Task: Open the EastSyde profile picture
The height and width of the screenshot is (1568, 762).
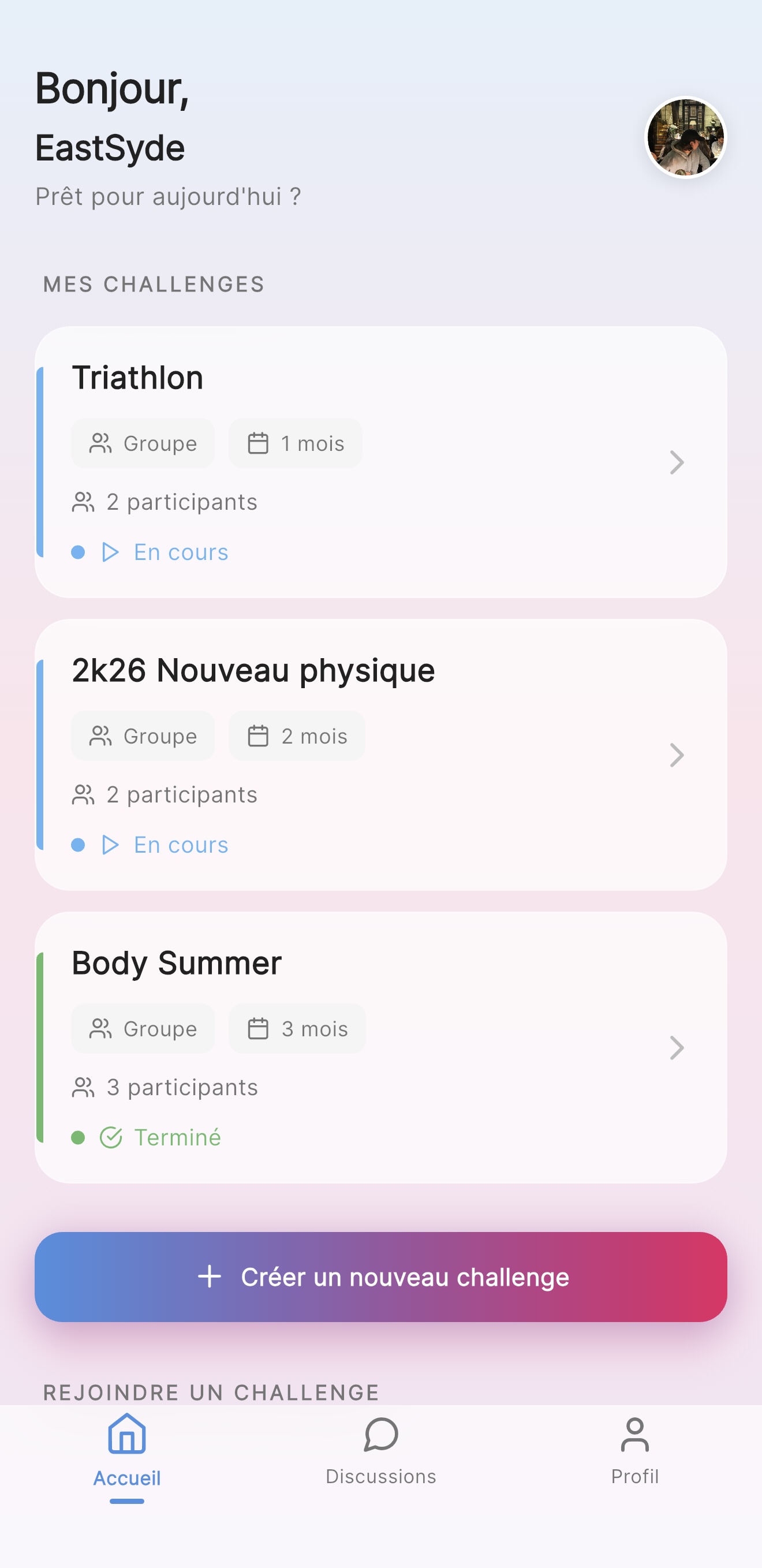Action: click(x=684, y=139)
